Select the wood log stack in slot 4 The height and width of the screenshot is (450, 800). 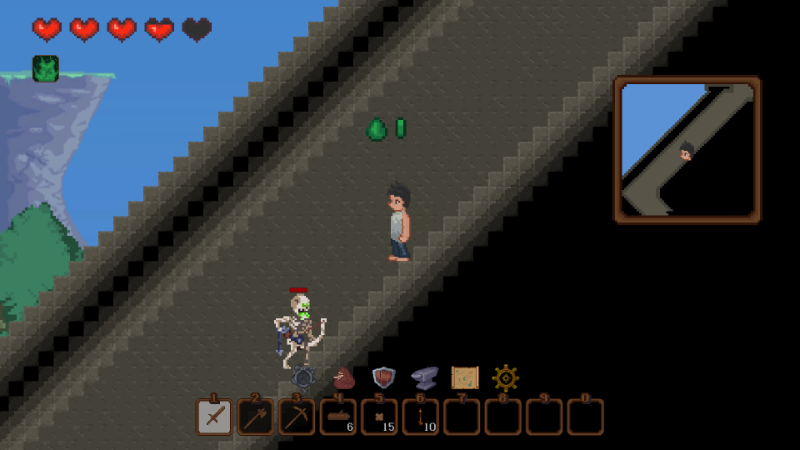338,416
